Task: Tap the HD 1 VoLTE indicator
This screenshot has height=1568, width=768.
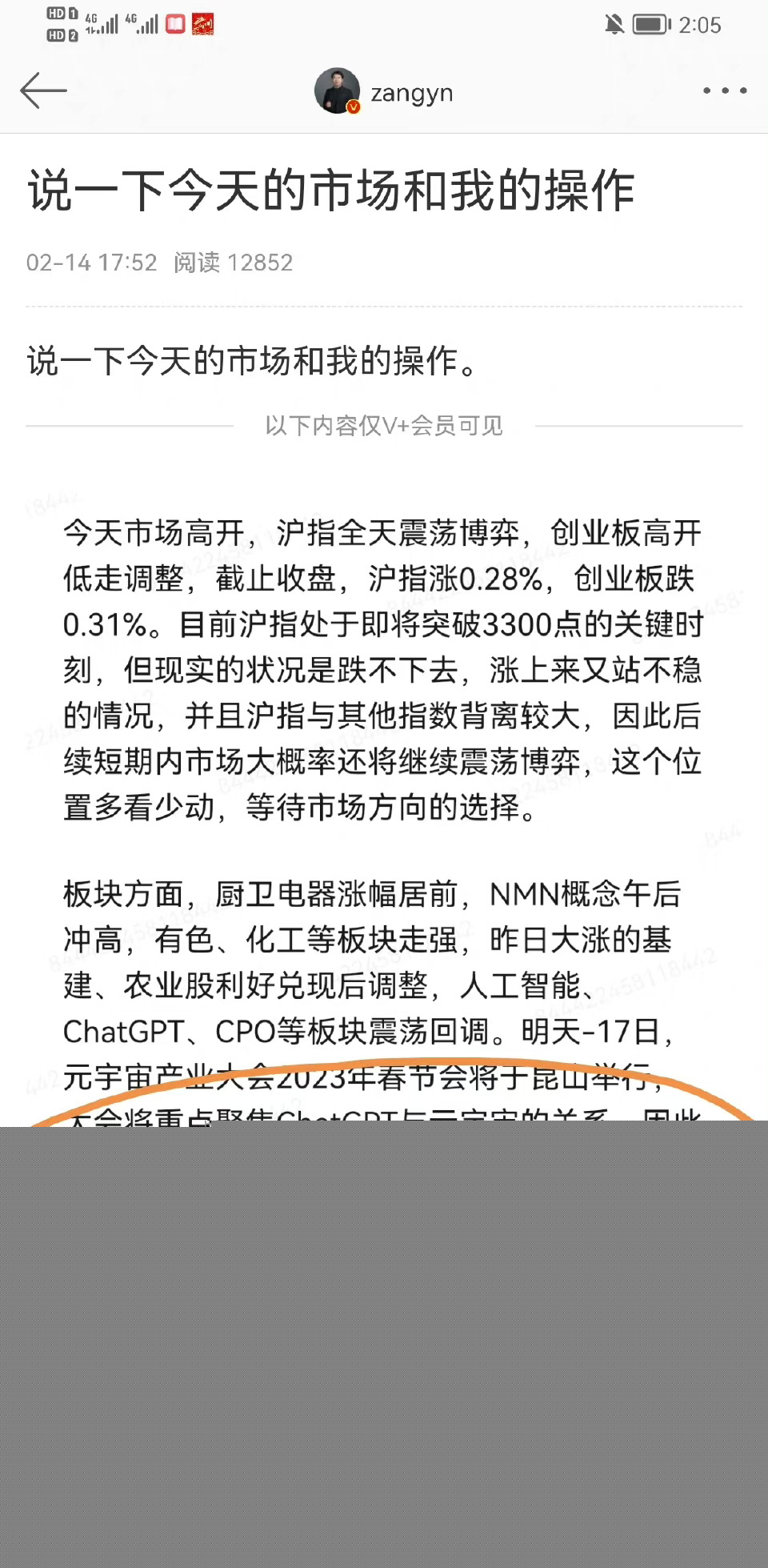Action: (58, 14)
